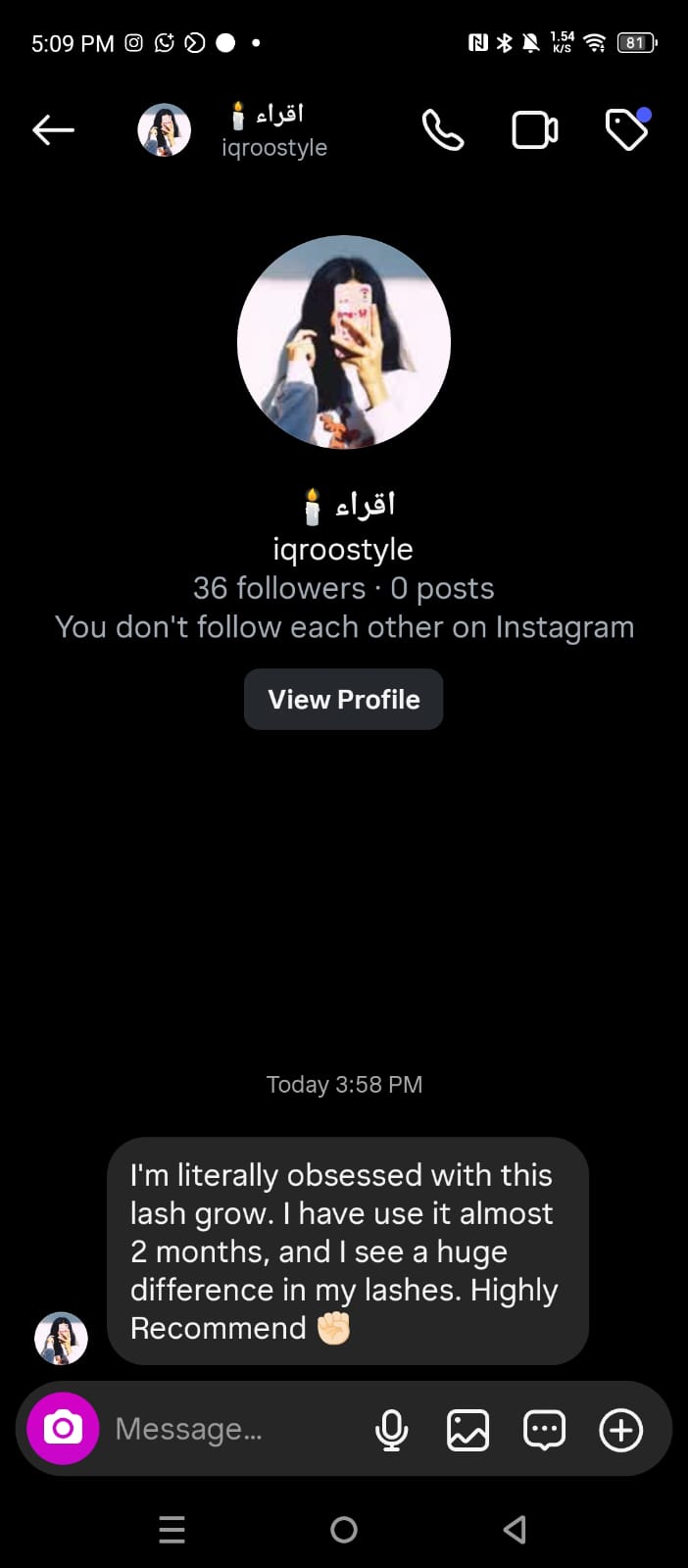Open the photo gallery picker
Screen dimensions: 688x1568
tap(467, 1430)
